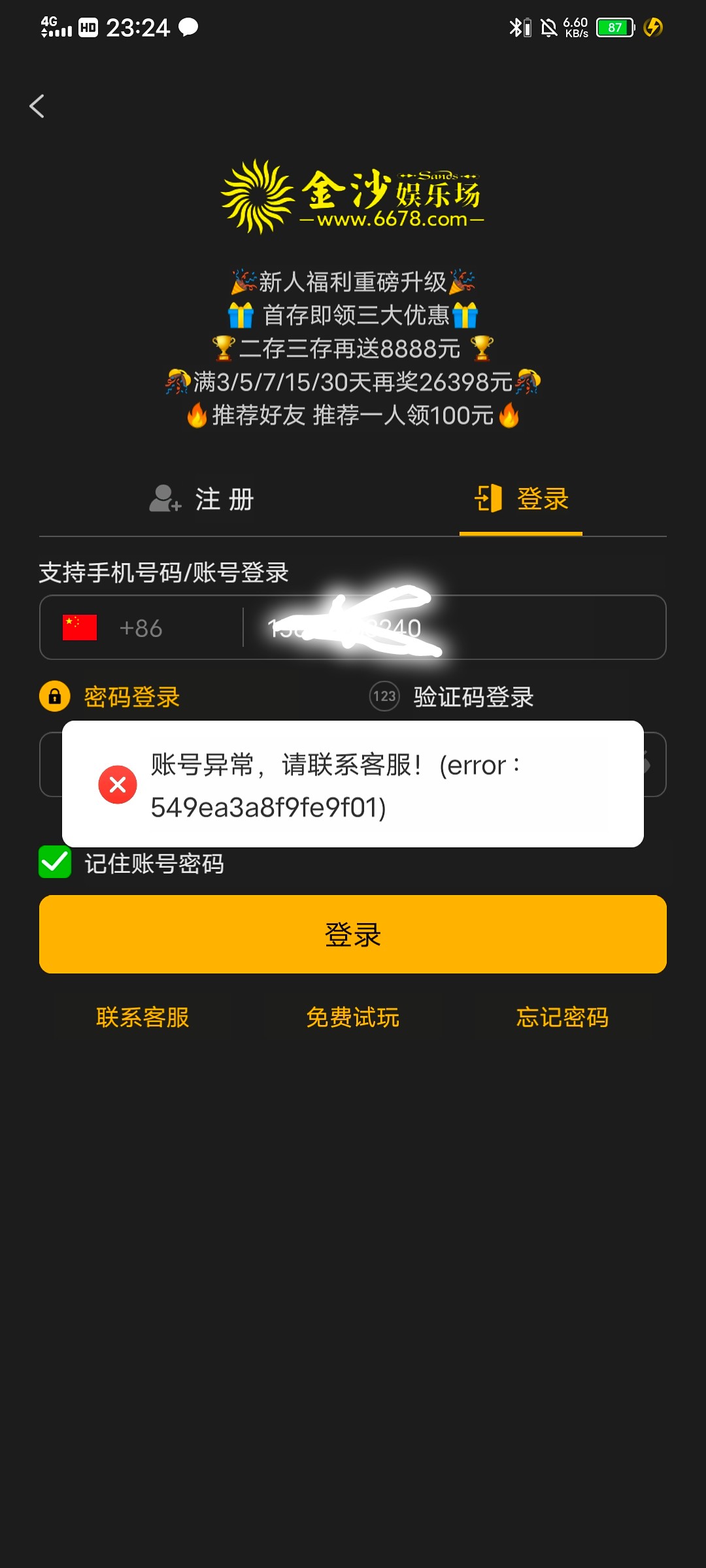
Task: Uncheck 记住账号密码 checkbox
Action: point(55,862)
